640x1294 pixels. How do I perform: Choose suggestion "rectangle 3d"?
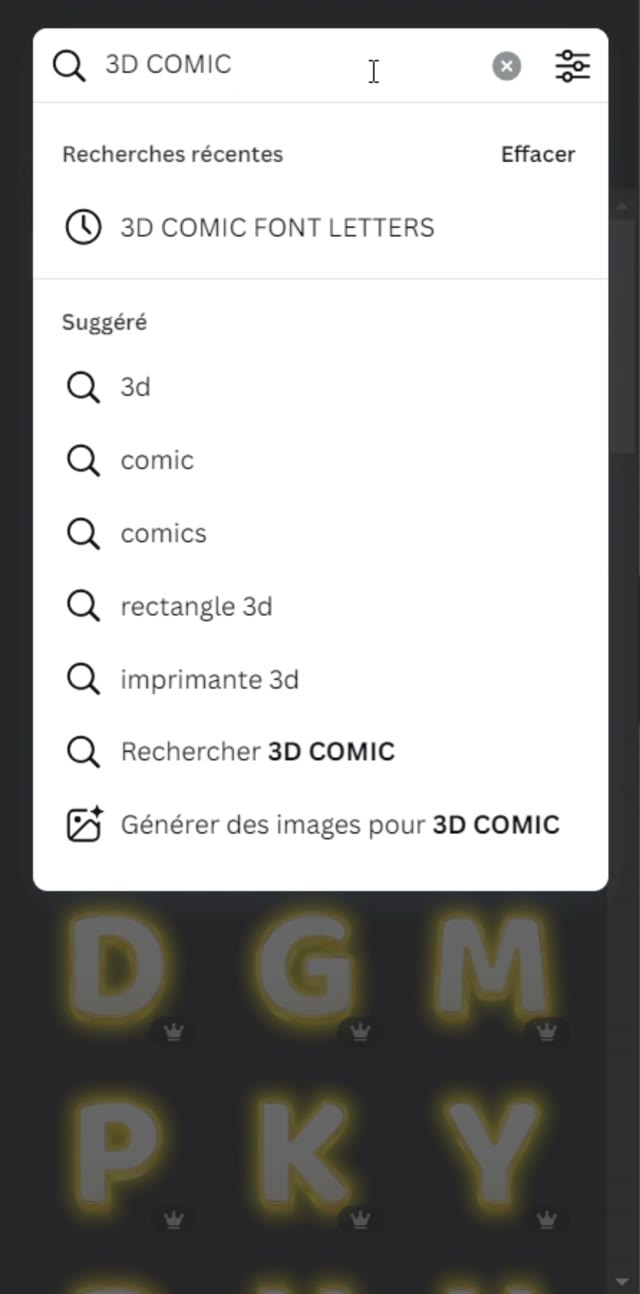point(196,607)
